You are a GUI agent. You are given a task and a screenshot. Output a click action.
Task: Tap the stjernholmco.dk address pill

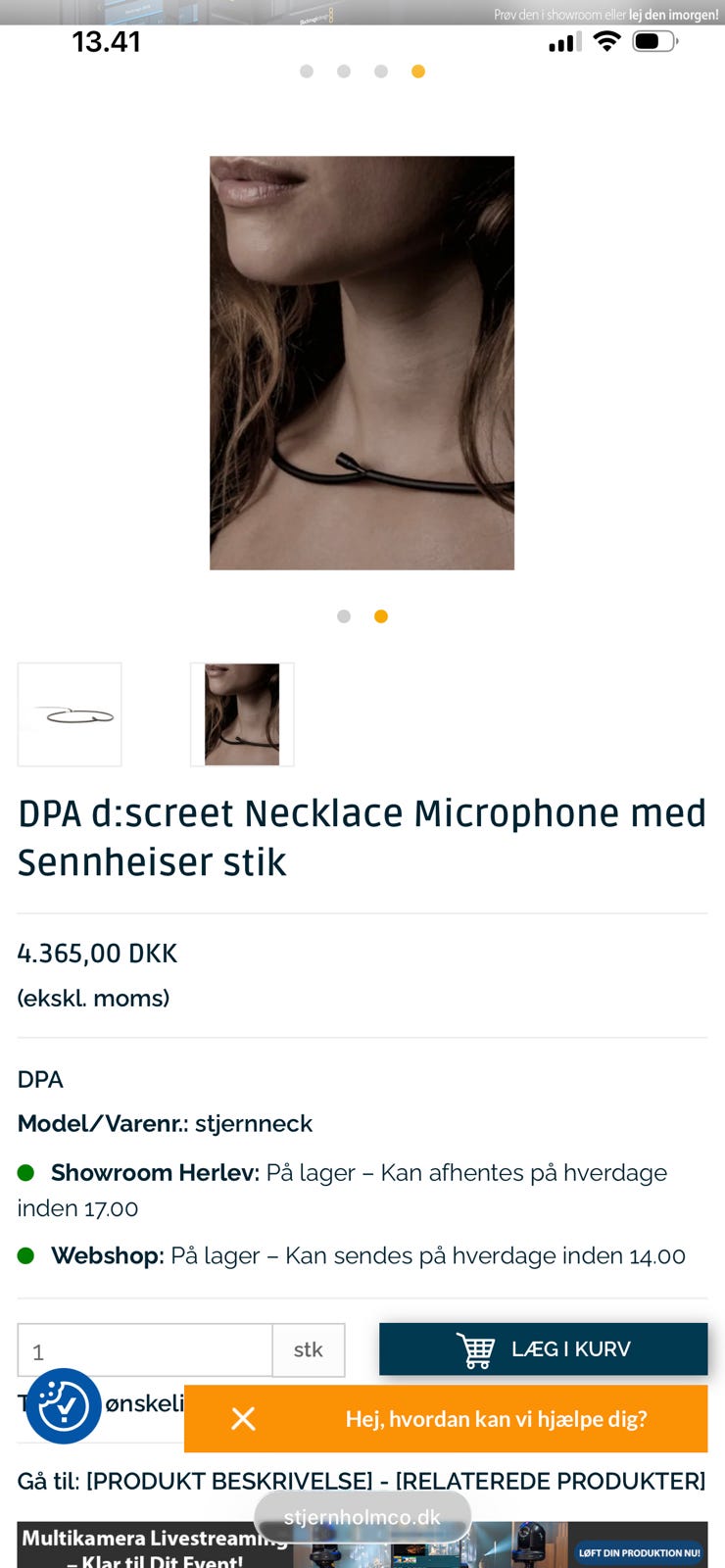(x=362, y=1517)
